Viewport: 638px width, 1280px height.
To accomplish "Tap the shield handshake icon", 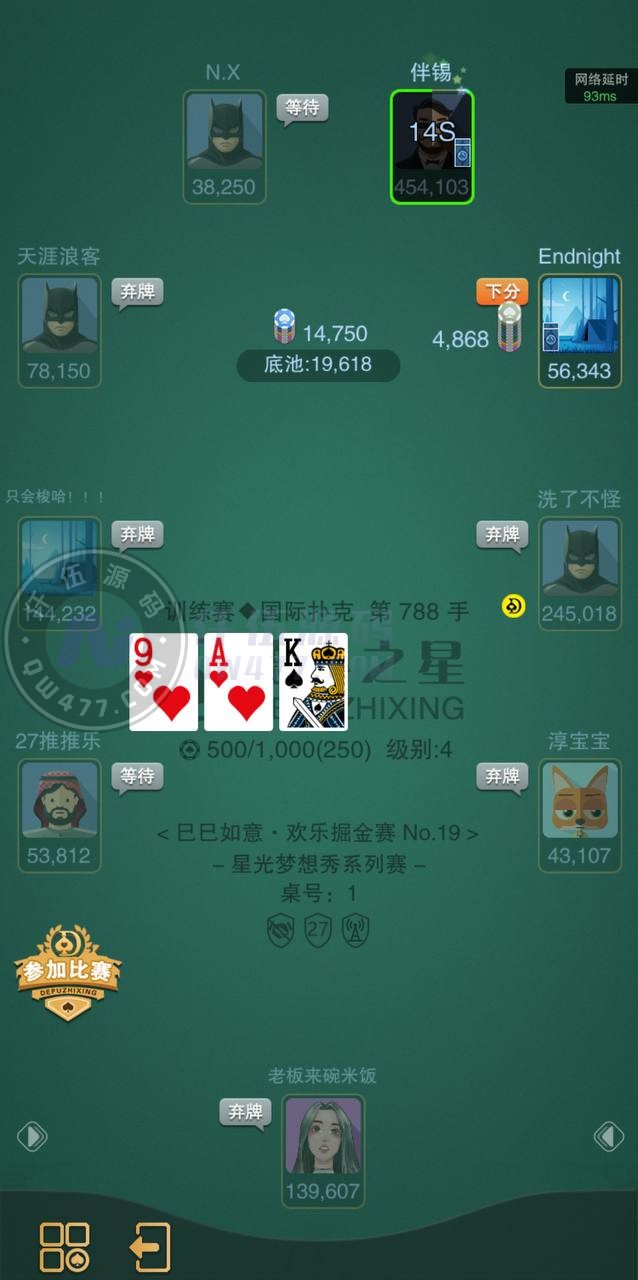I will pos(280,930).
